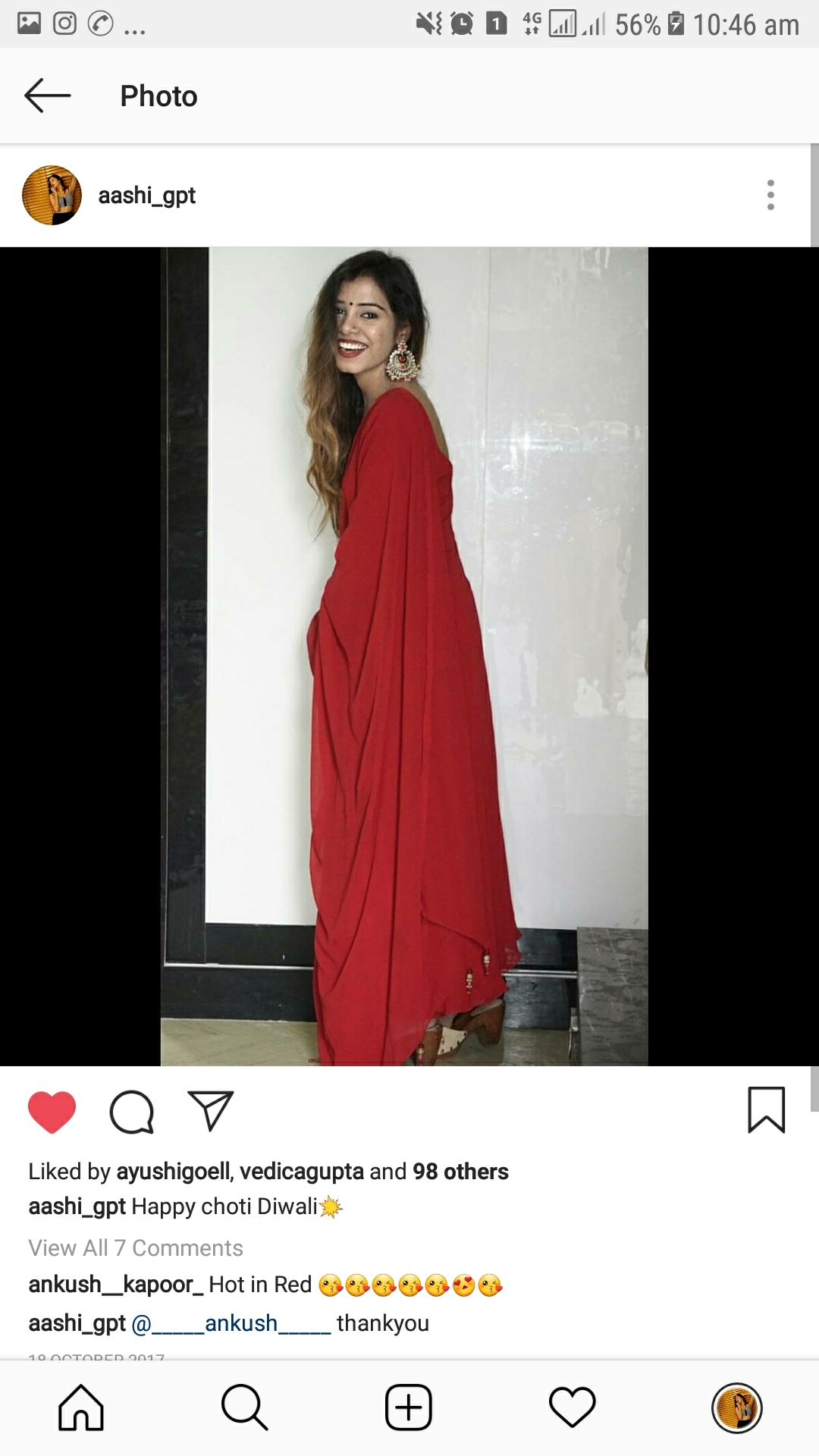Image resolution: width=819 pixels, height=1456 pixels.
Task: Open the Activity heart tab
Action: coord(572,1407)
